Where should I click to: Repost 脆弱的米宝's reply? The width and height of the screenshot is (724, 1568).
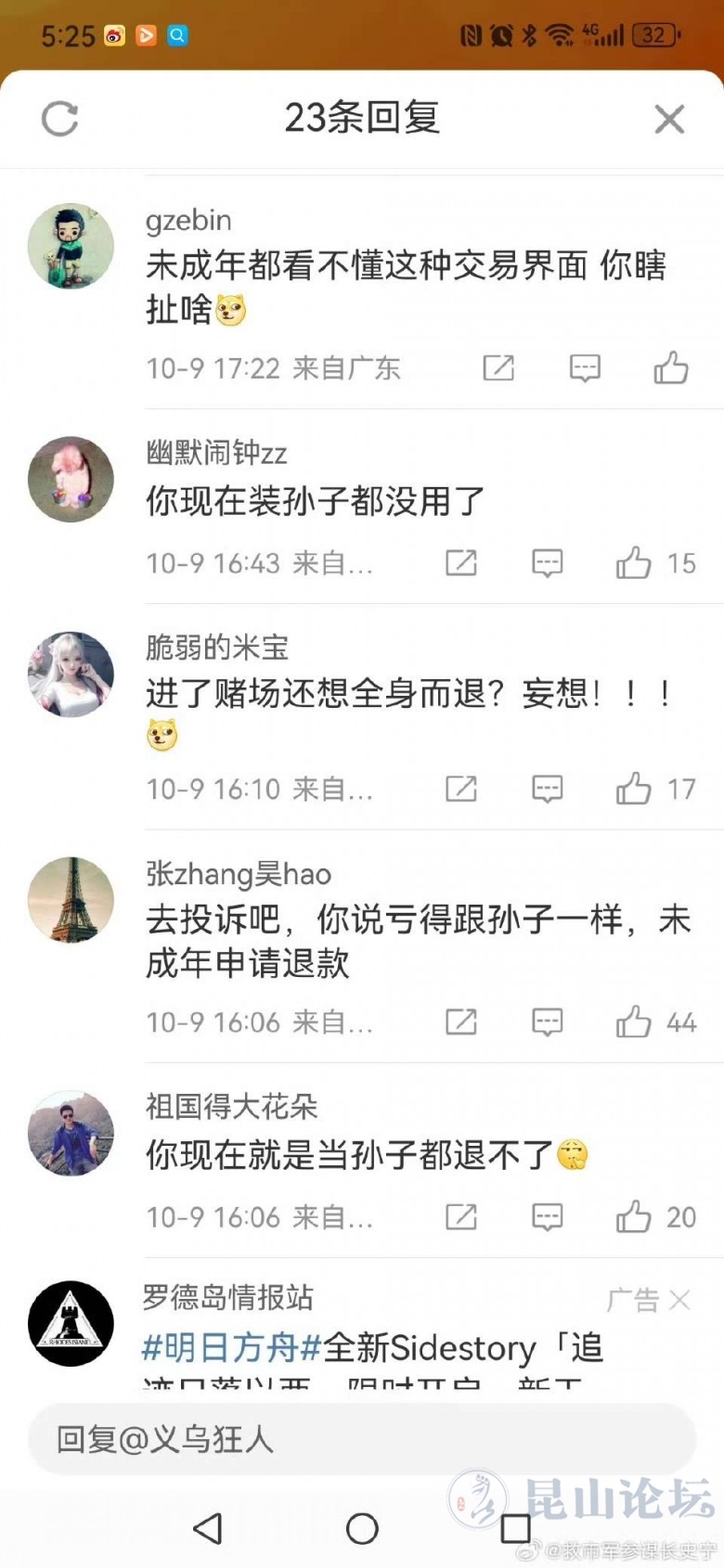point(461,790)
